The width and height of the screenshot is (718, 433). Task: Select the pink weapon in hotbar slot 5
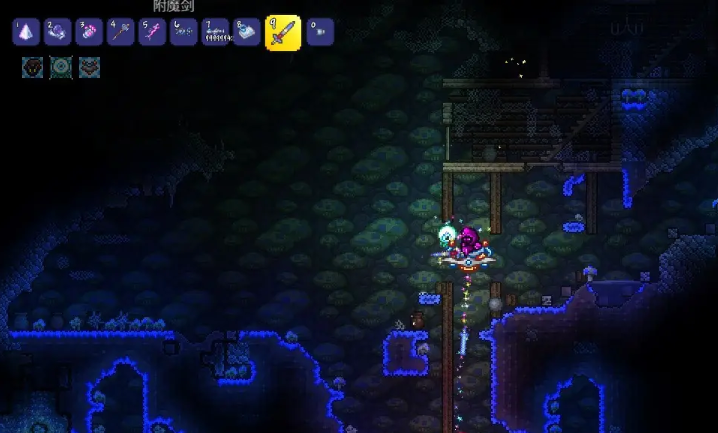(x=152, y=32)
